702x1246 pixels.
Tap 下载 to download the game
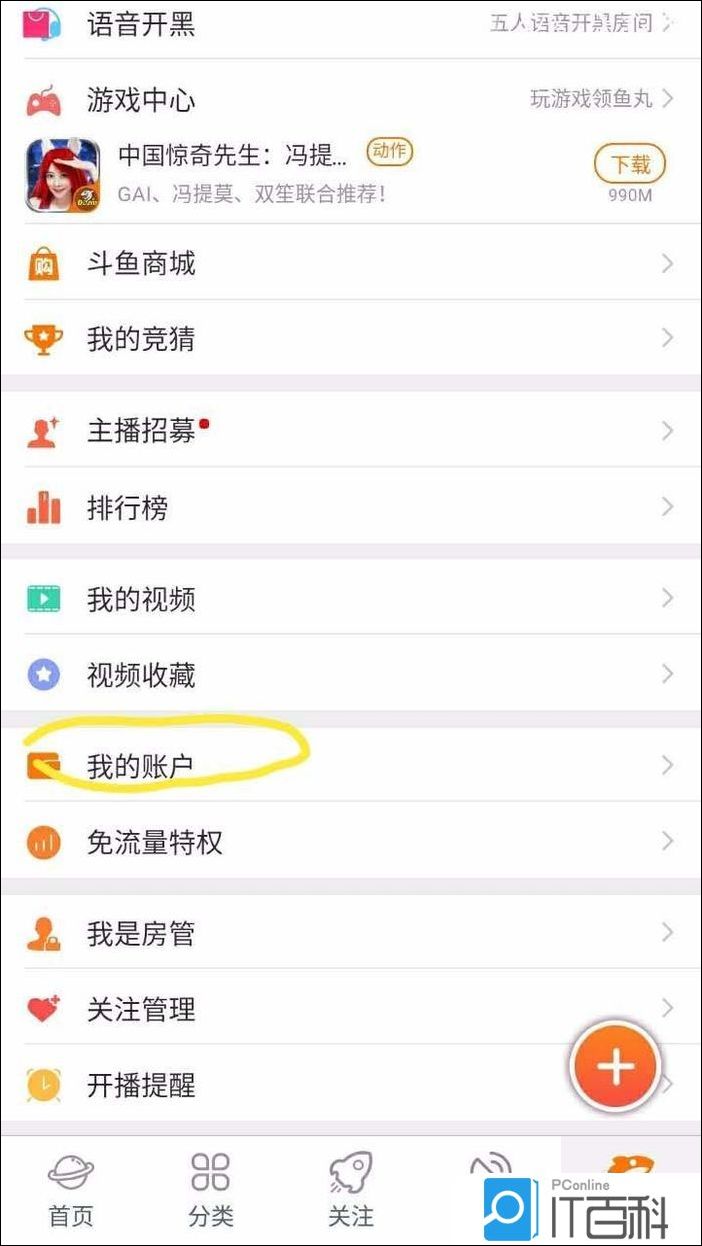630,163
